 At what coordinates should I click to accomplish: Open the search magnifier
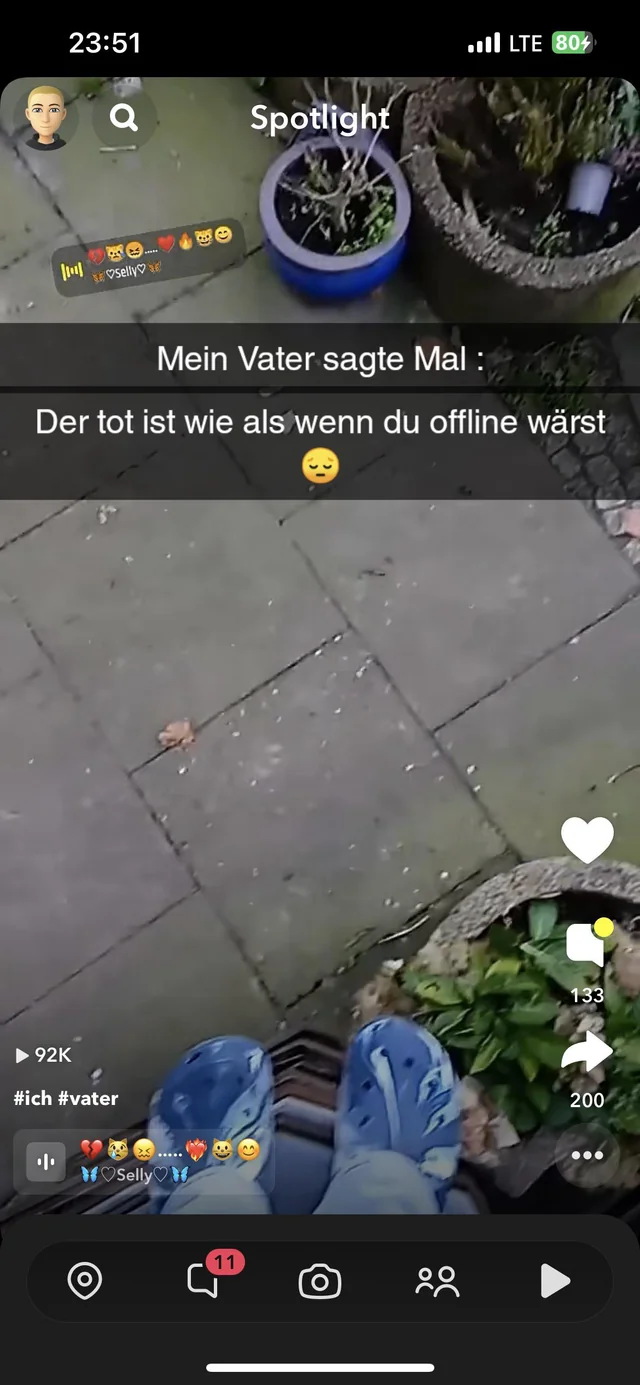coord(124,118)
